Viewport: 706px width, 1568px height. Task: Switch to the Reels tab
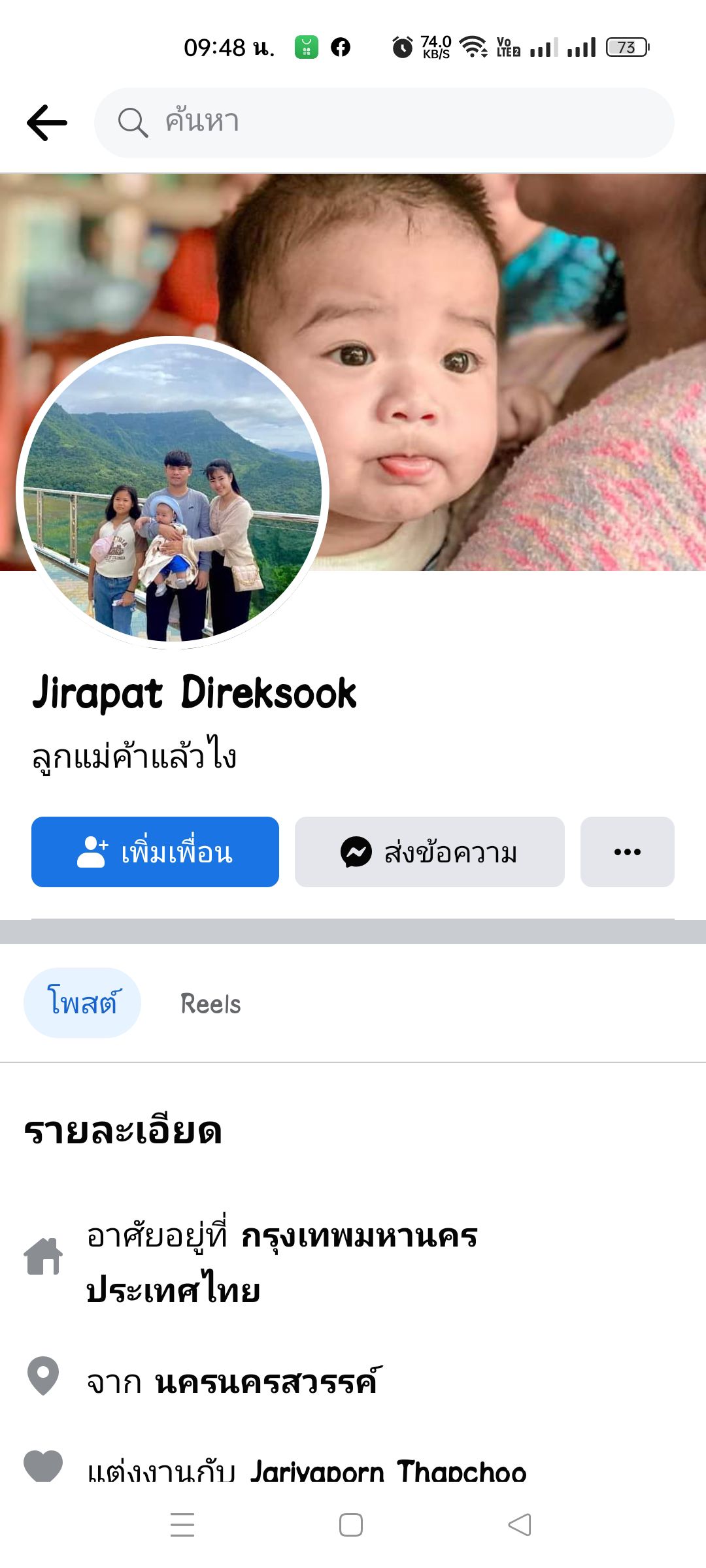click(x=210, y=1004)
